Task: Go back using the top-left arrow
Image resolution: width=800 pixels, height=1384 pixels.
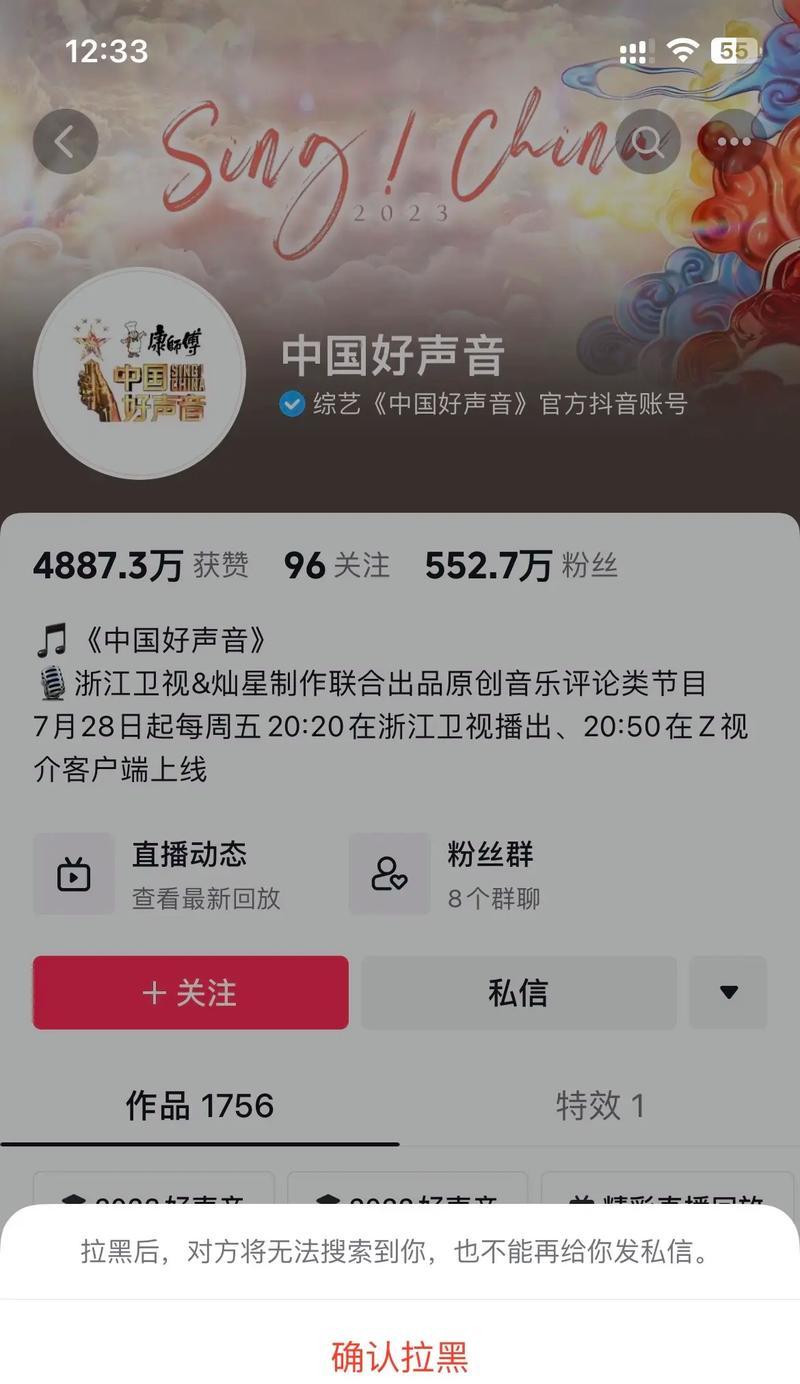Action: (65, 142)
